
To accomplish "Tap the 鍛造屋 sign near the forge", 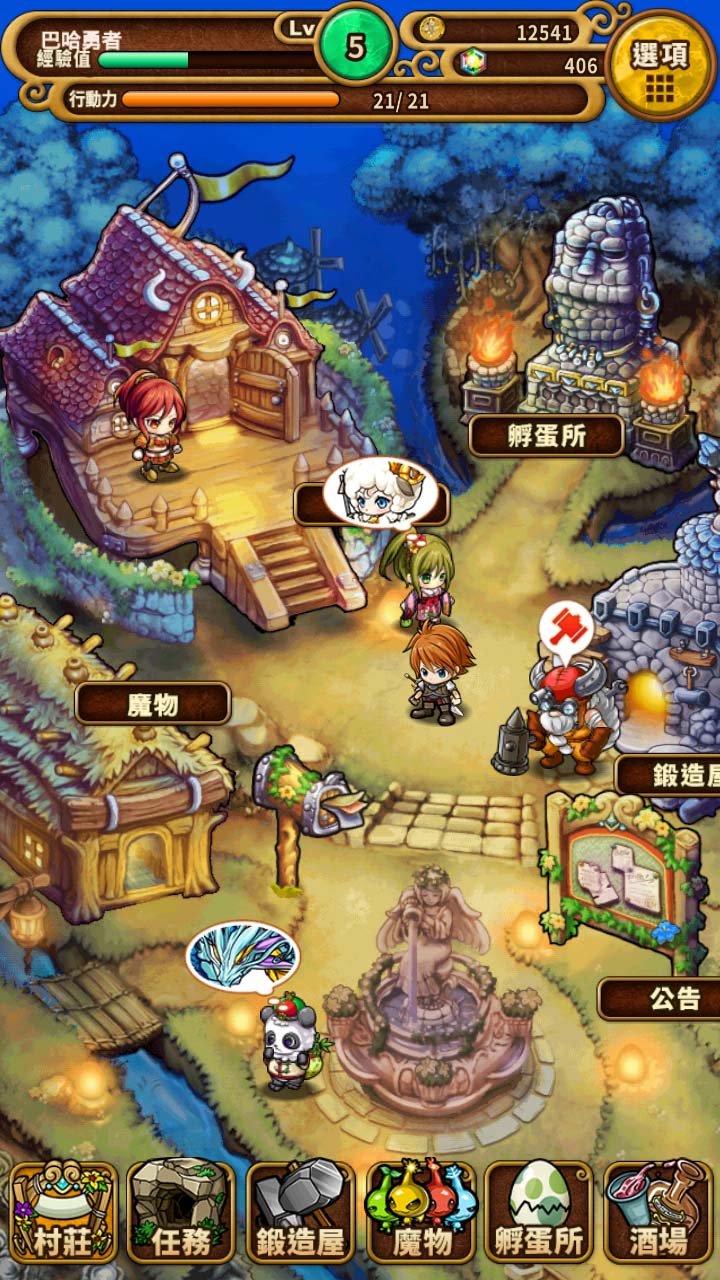I will pos(668,775).
